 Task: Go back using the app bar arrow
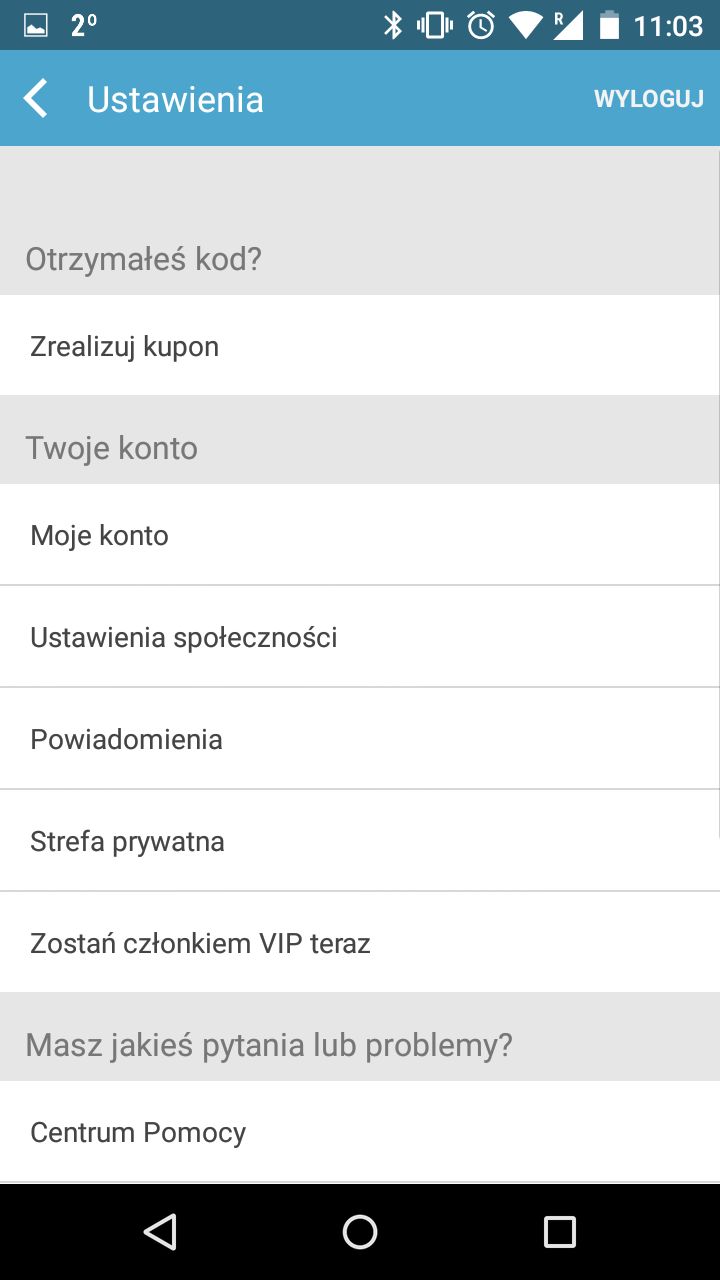tap(36, 99)
